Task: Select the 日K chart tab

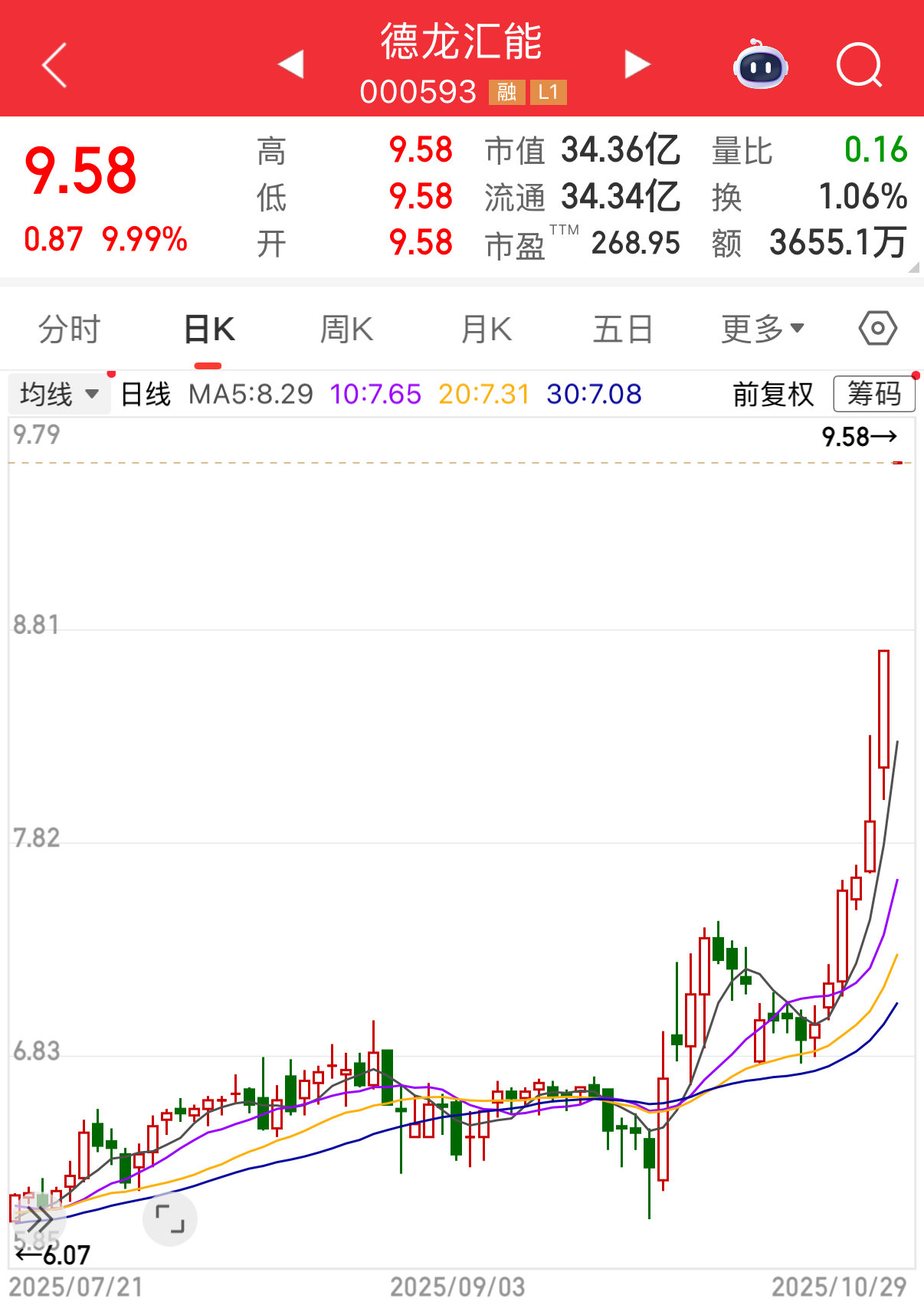Action: pos(209,330)
